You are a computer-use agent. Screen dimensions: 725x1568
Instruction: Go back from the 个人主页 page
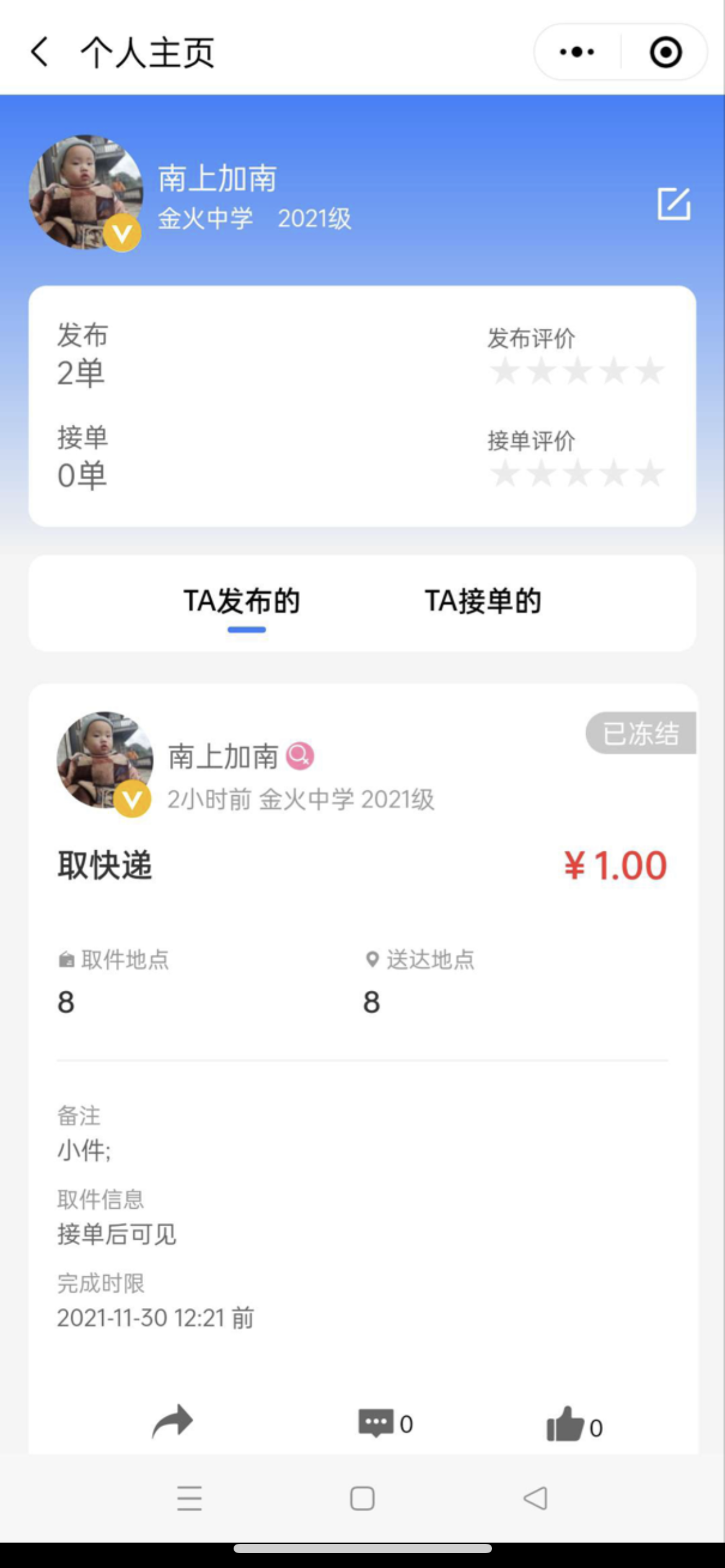coord(40,52)
